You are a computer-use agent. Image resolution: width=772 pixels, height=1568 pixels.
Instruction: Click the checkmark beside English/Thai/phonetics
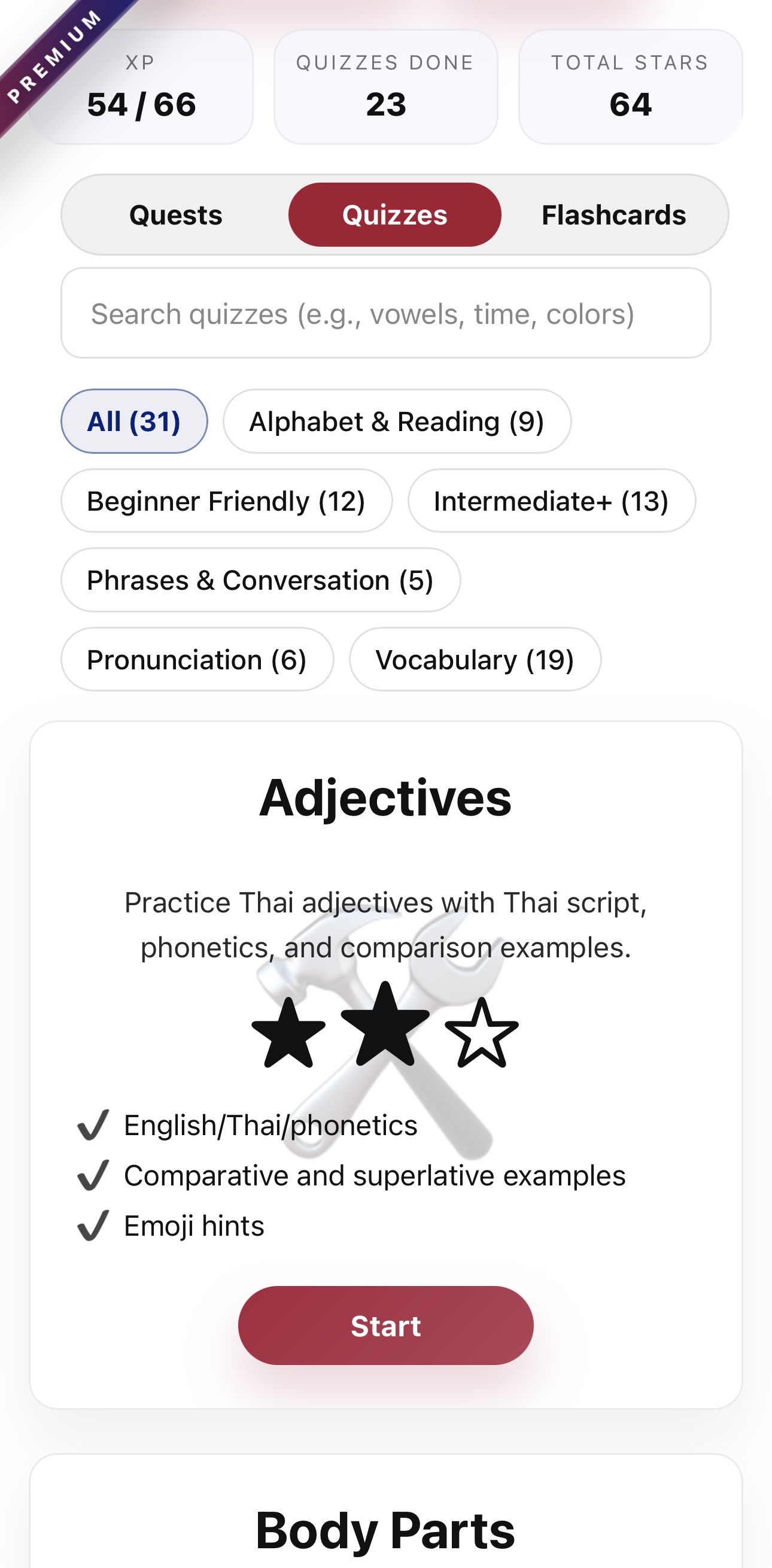coord(93,1125)
